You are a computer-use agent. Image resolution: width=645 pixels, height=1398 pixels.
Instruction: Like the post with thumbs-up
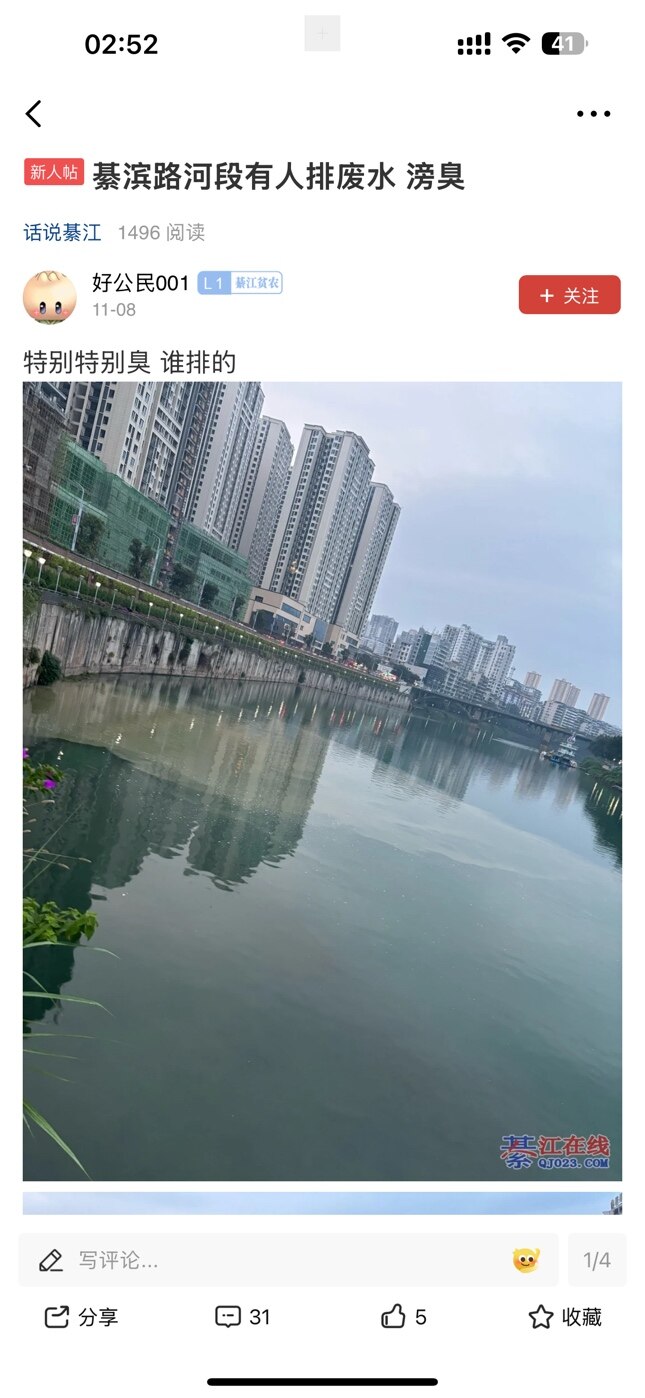(x=404, y=1317)
